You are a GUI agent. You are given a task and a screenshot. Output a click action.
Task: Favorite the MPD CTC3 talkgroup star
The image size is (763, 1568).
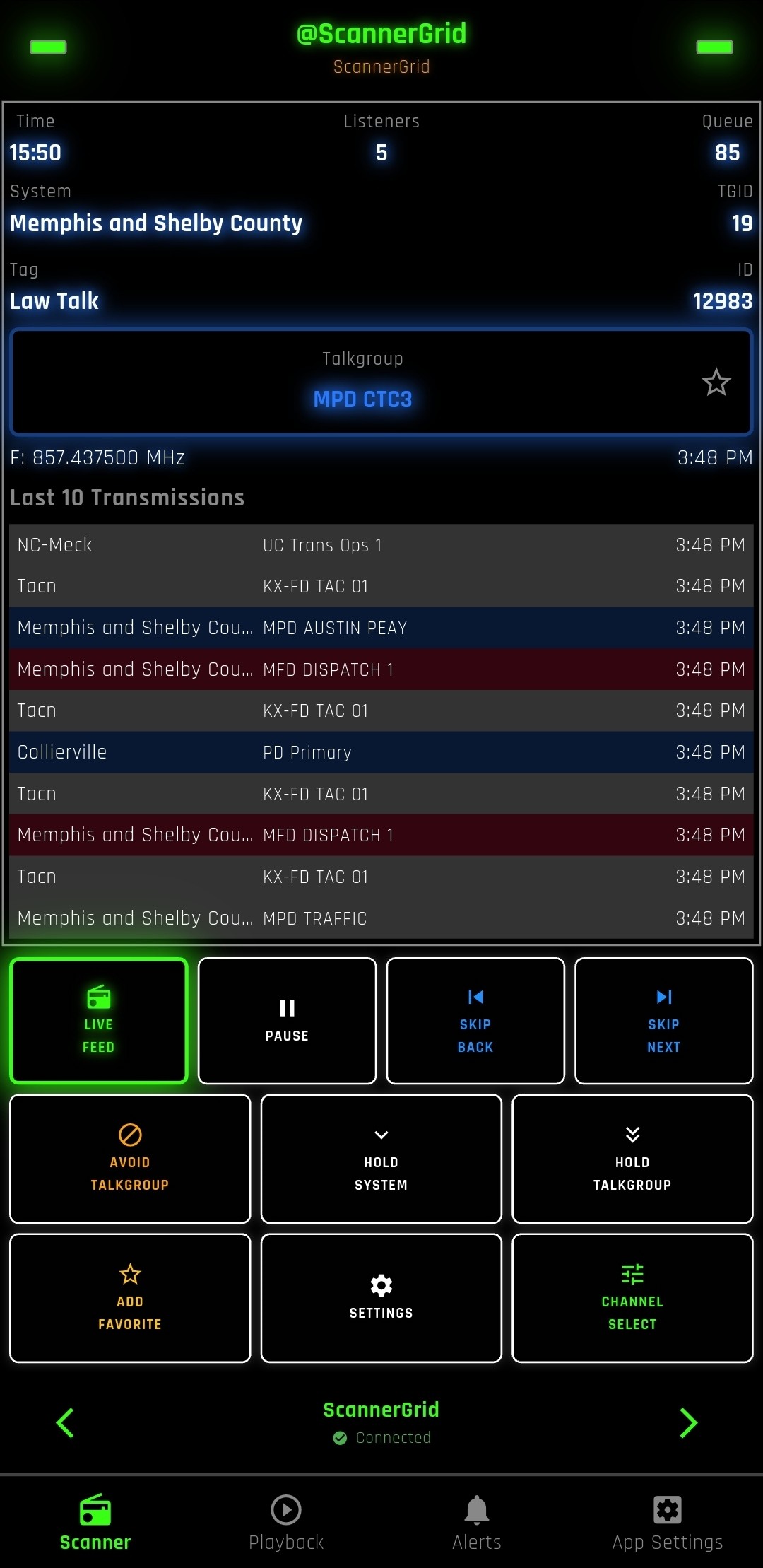(x=716, y=382)
